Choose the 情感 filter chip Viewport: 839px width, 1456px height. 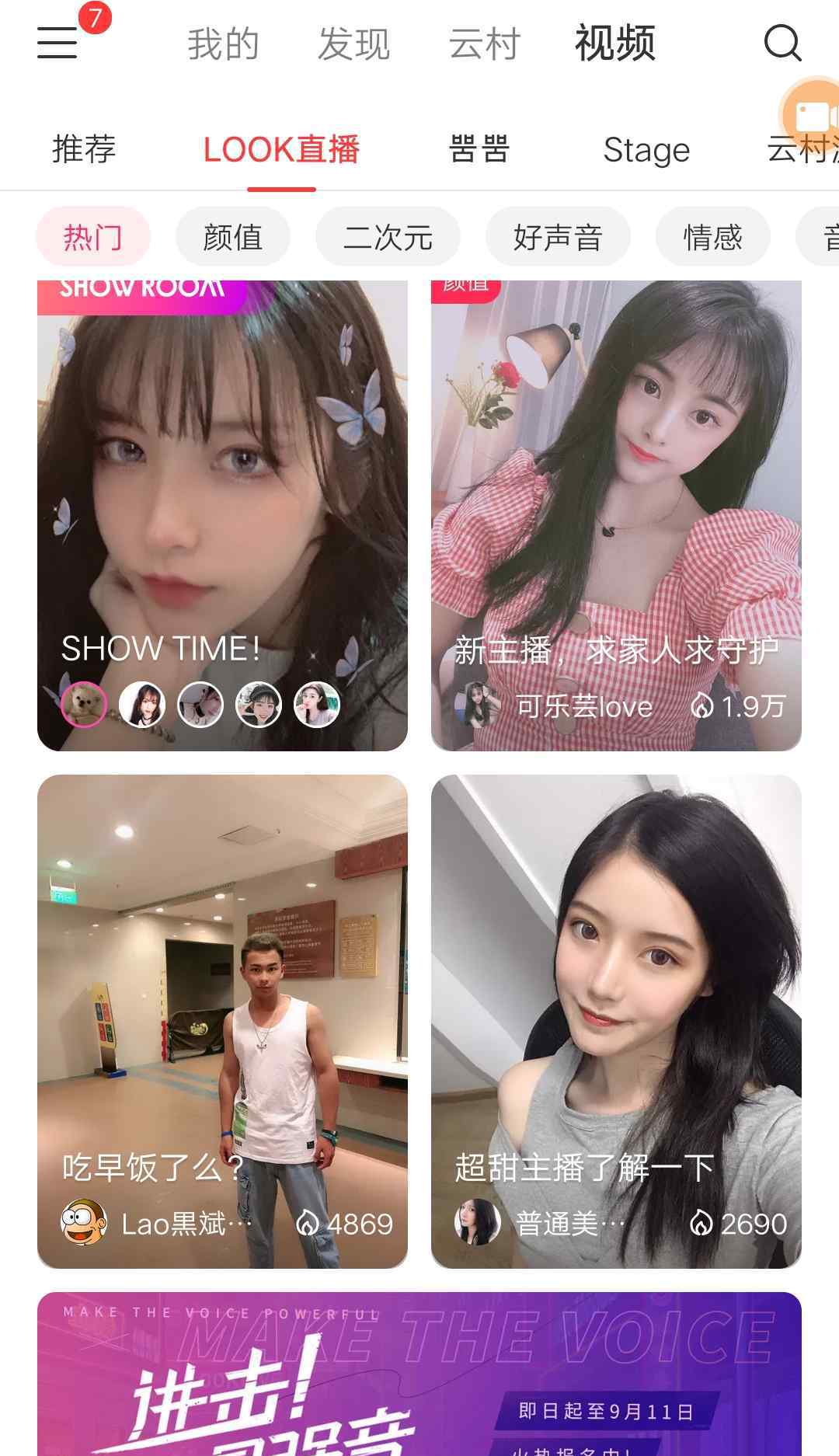coord(712,237)
